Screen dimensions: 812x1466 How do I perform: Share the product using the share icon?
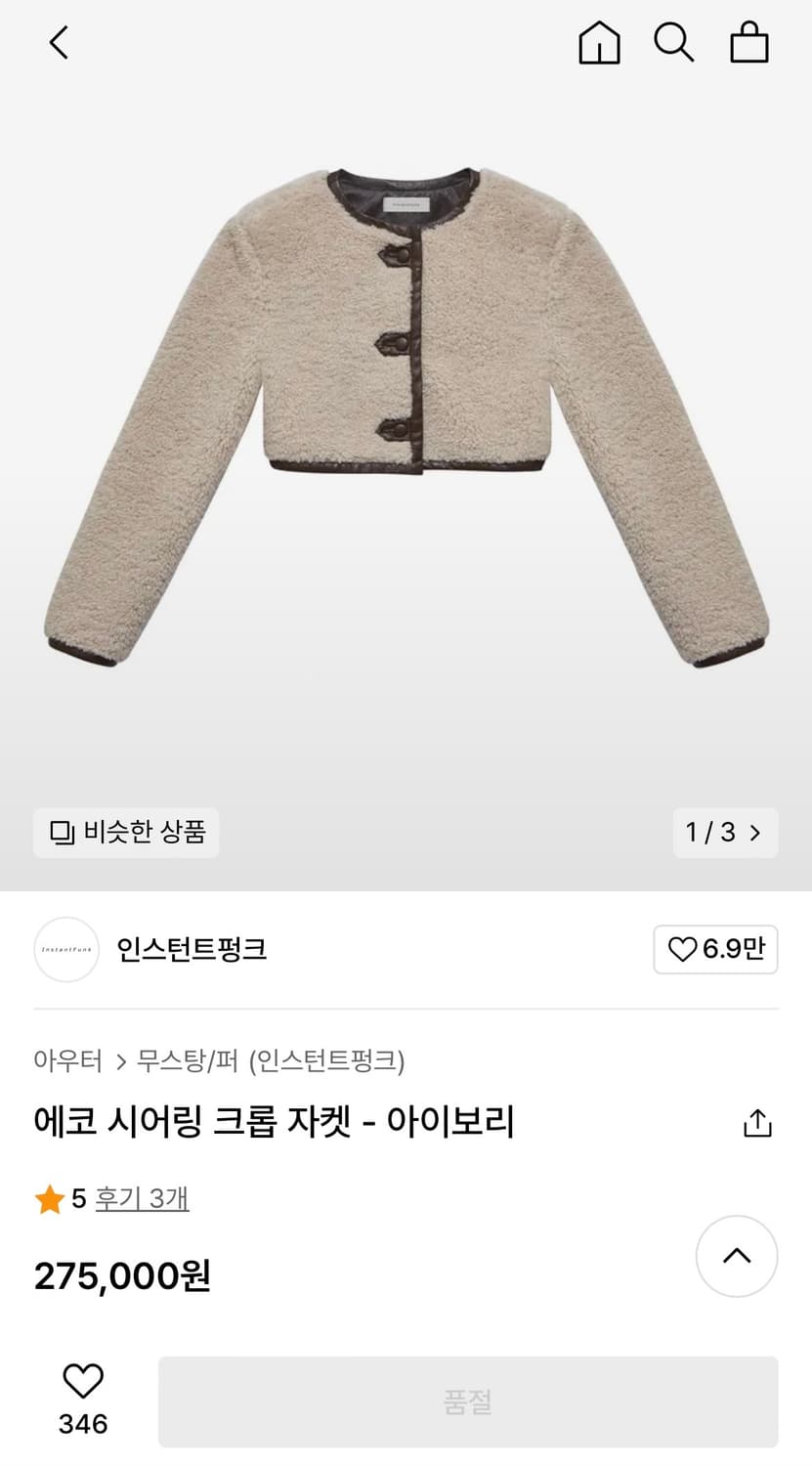point(757,1122)
